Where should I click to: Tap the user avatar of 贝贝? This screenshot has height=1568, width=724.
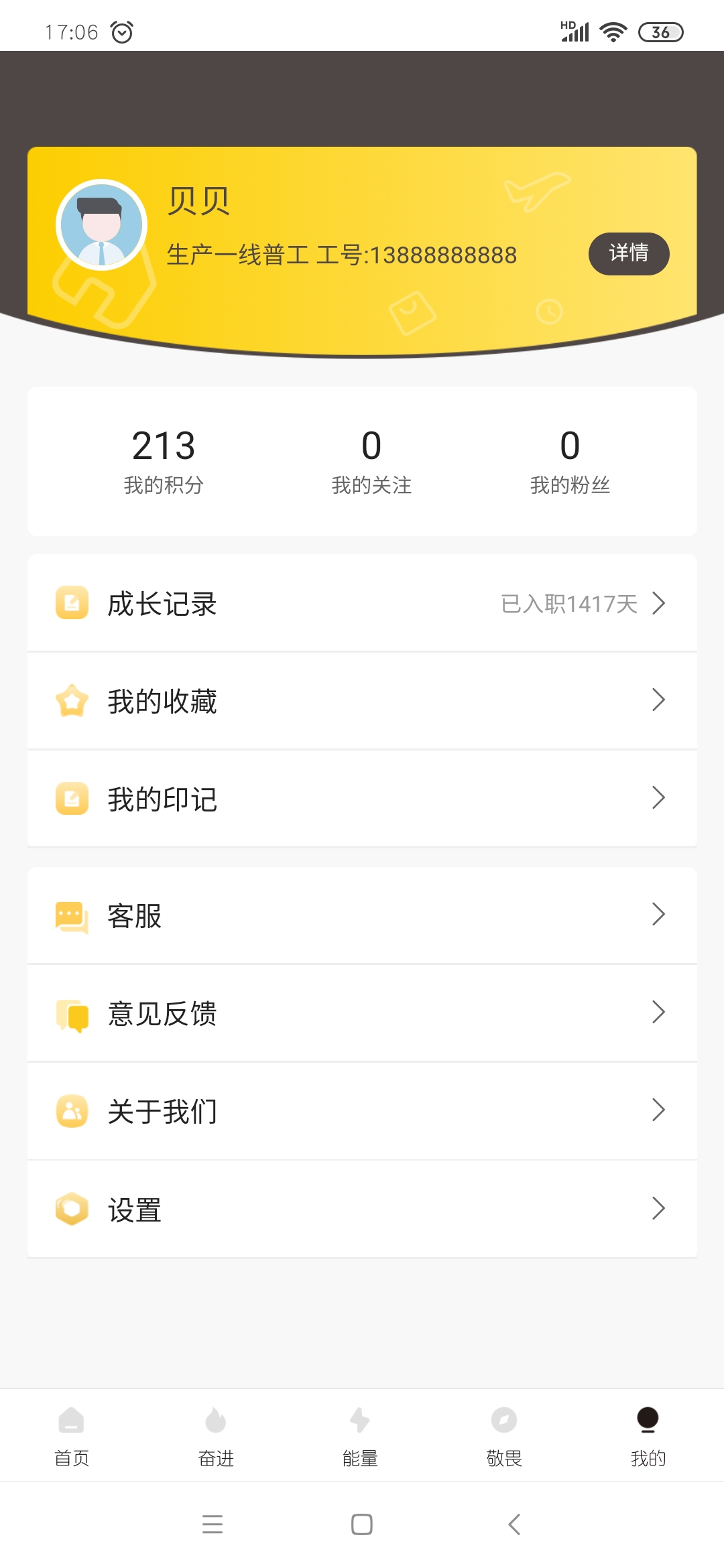102,226
